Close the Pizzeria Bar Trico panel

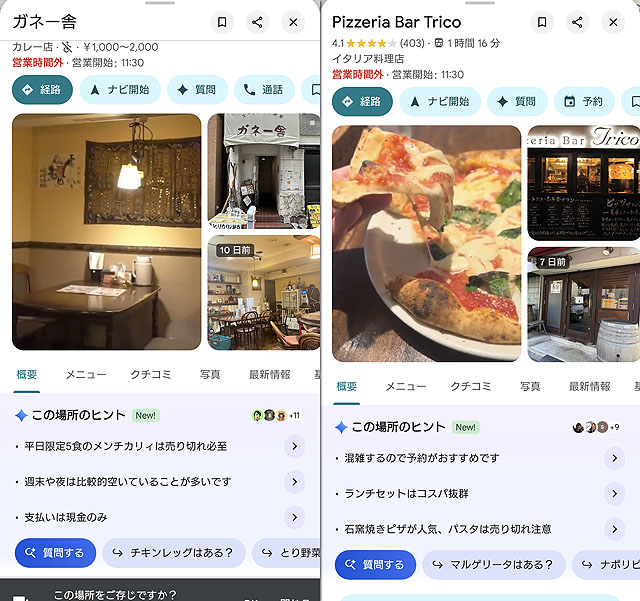tap(613, 22)
